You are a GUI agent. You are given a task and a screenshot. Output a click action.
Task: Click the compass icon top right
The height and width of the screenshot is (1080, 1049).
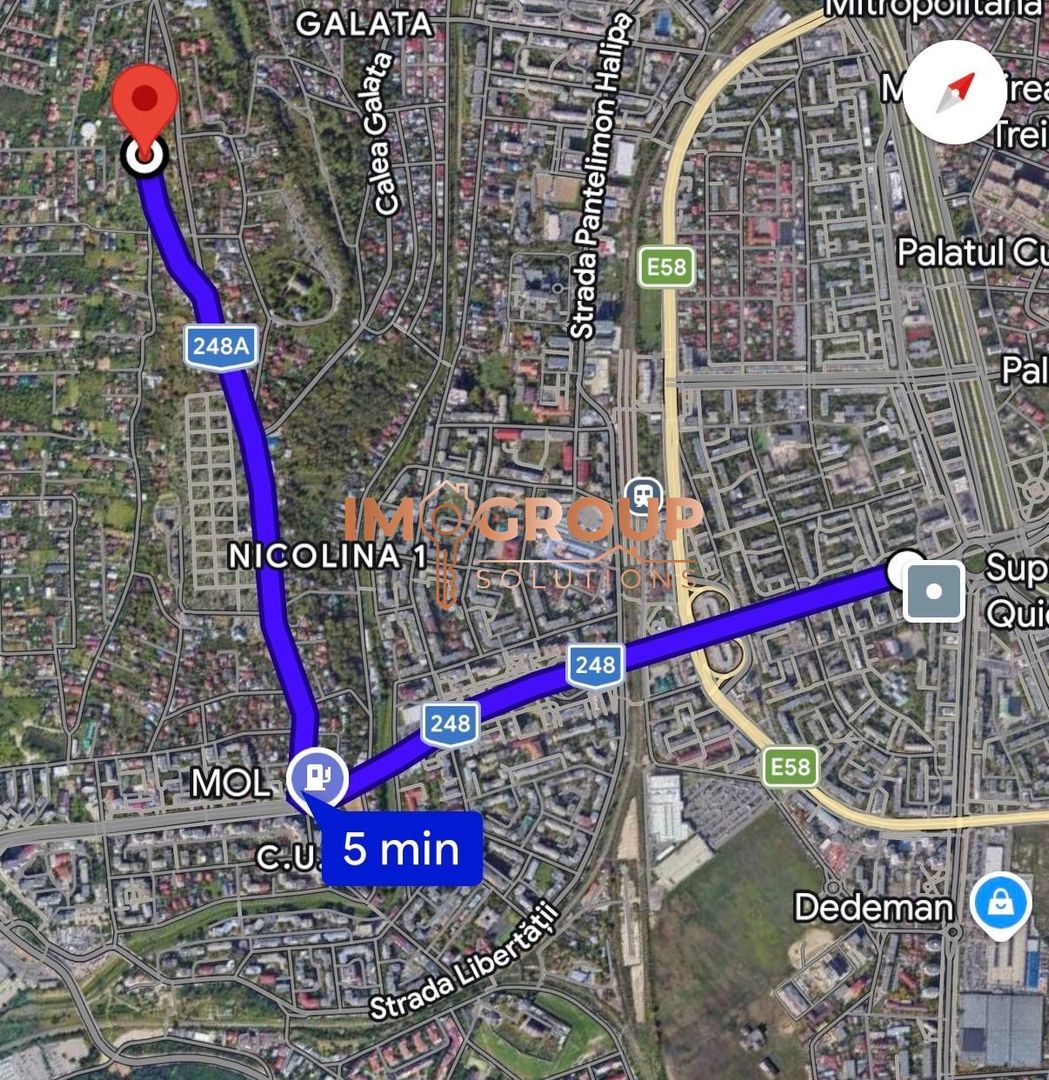click(956, 94)
